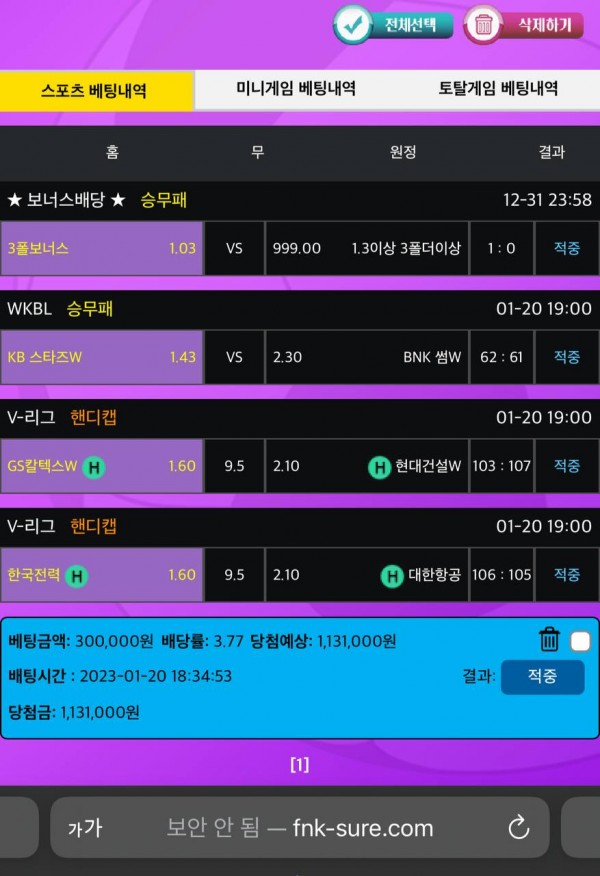Reload the page in the browser
This screenshot has height=876, width=600.
click(x=518, y=827)
